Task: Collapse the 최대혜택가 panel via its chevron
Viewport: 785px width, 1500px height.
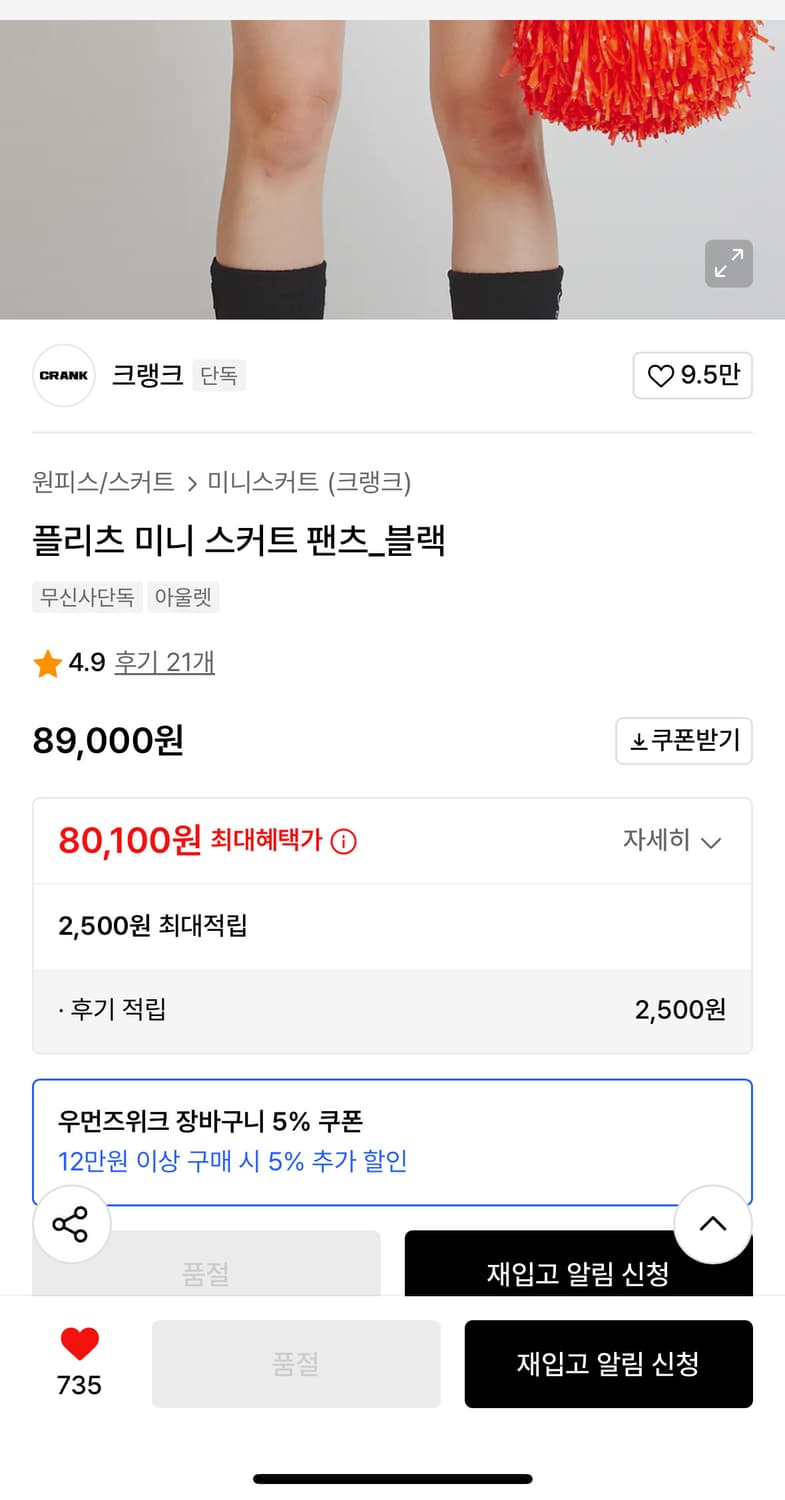Action: coord(710,842)
